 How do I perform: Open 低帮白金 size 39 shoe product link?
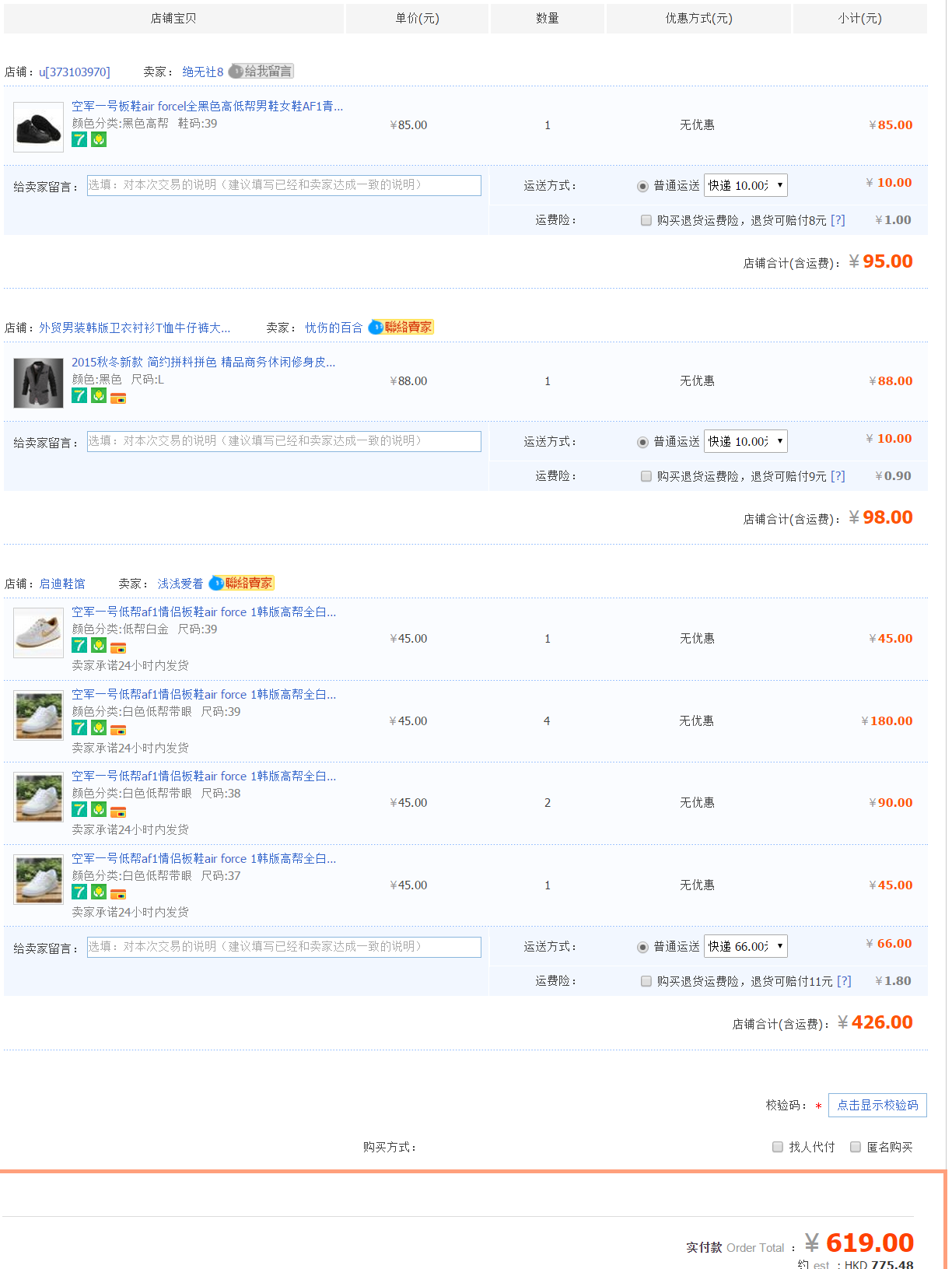click(x=204, y=612)
